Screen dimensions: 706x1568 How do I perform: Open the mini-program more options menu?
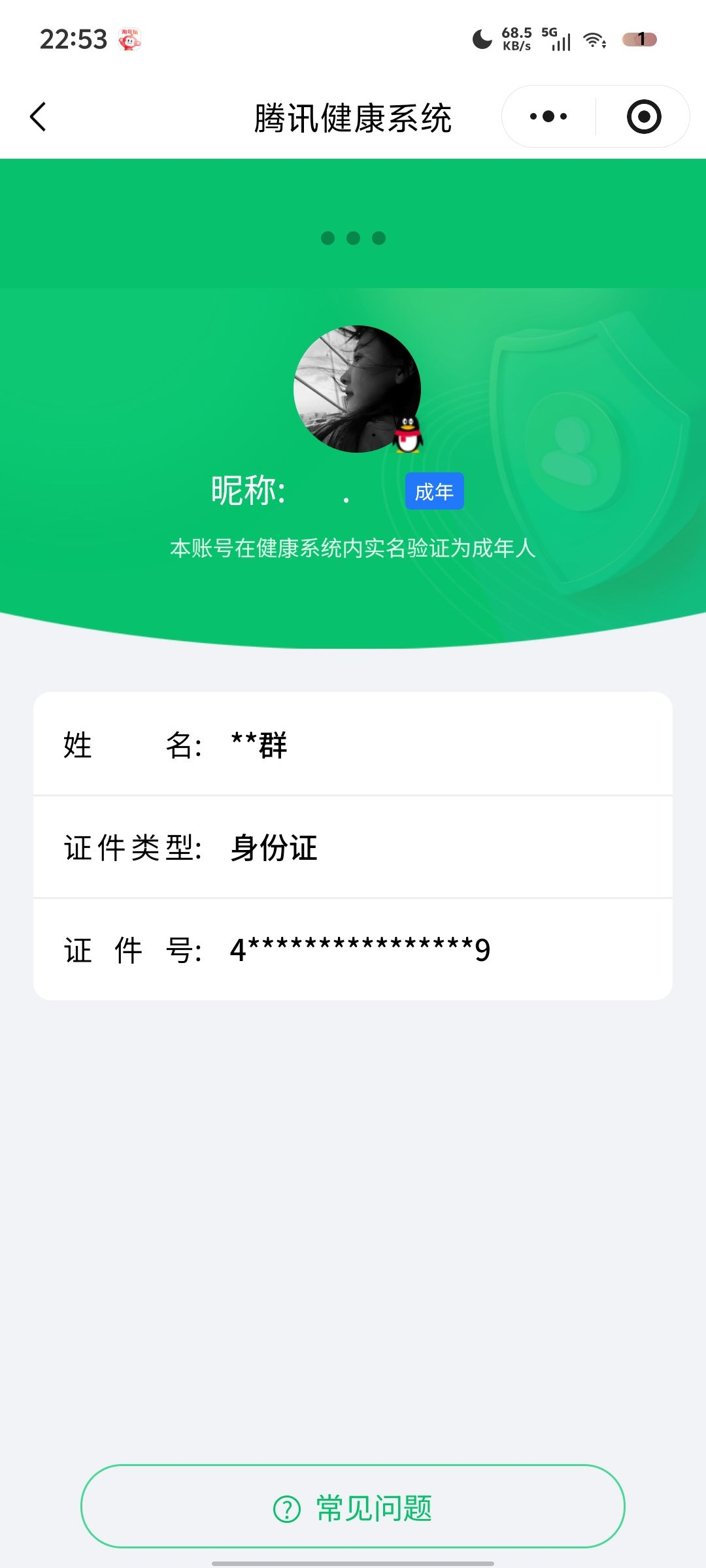(x=548, y=116)
